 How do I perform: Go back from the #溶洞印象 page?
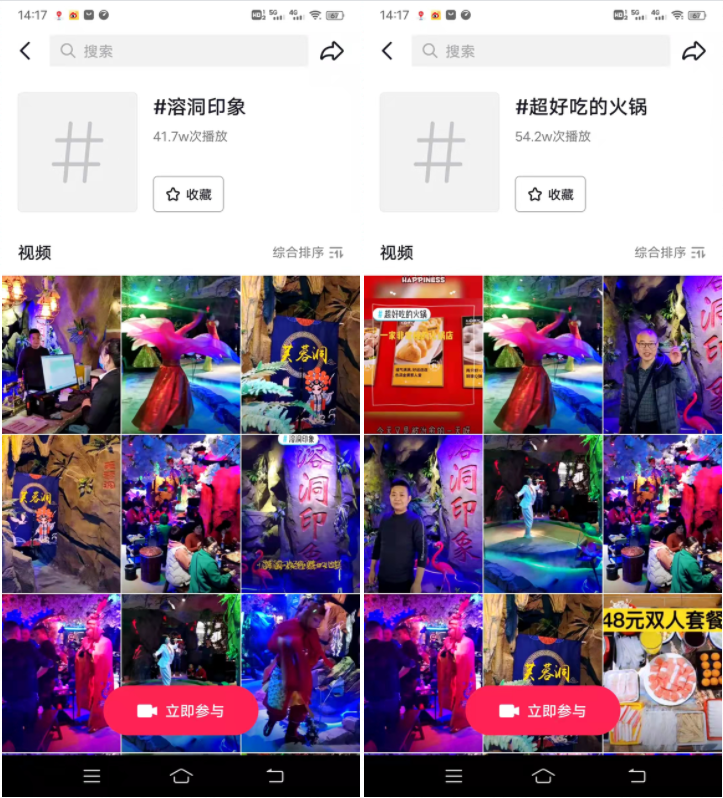26,51
